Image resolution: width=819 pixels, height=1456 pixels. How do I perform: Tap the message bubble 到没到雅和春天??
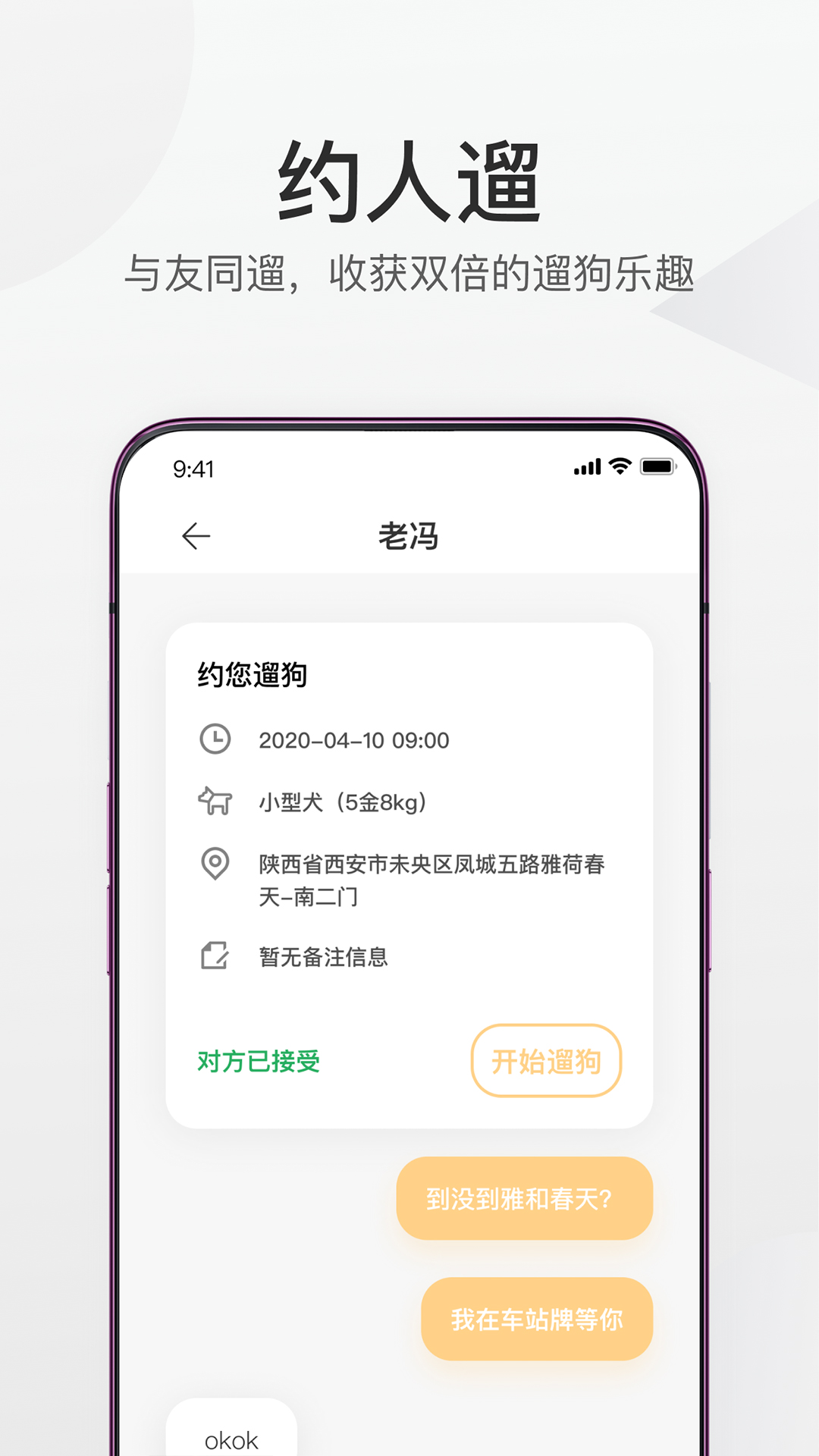click(x=524, y=1200)
